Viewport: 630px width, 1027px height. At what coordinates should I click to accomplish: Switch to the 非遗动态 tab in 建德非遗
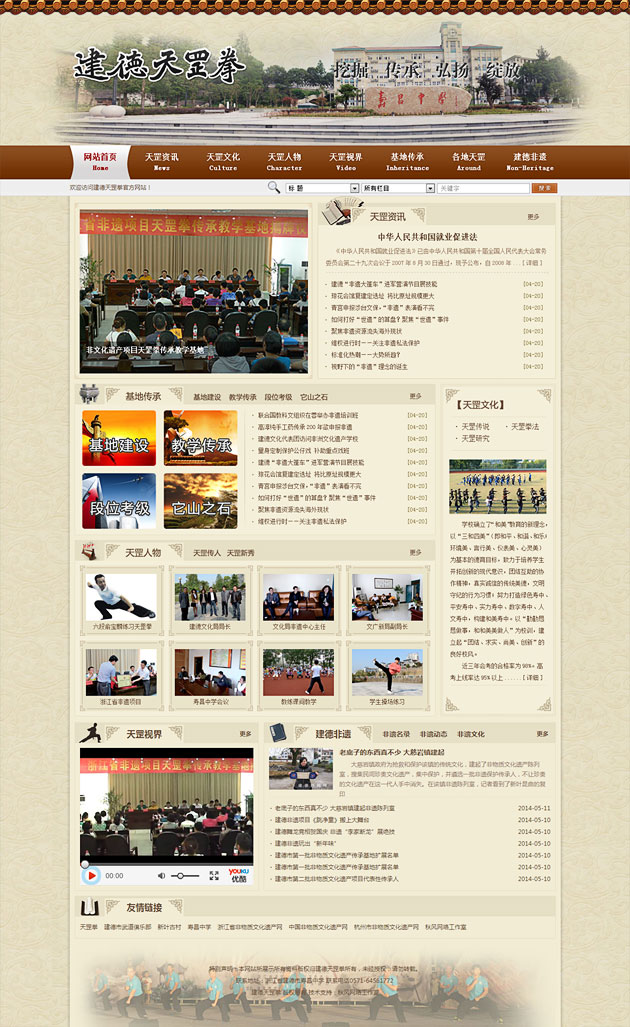(433, 734)
